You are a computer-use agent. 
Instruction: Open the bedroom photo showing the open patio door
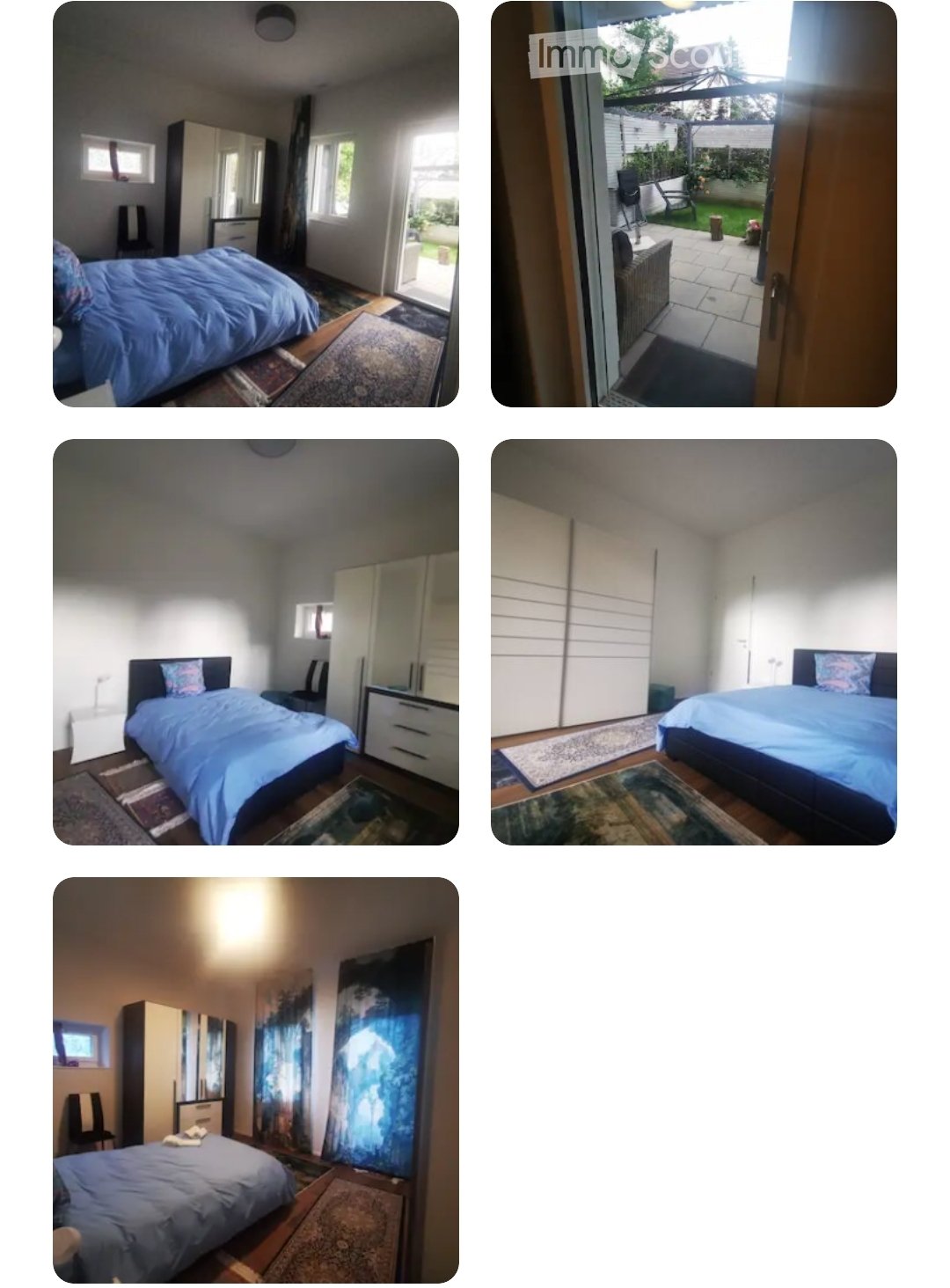(x=255, y=204)
